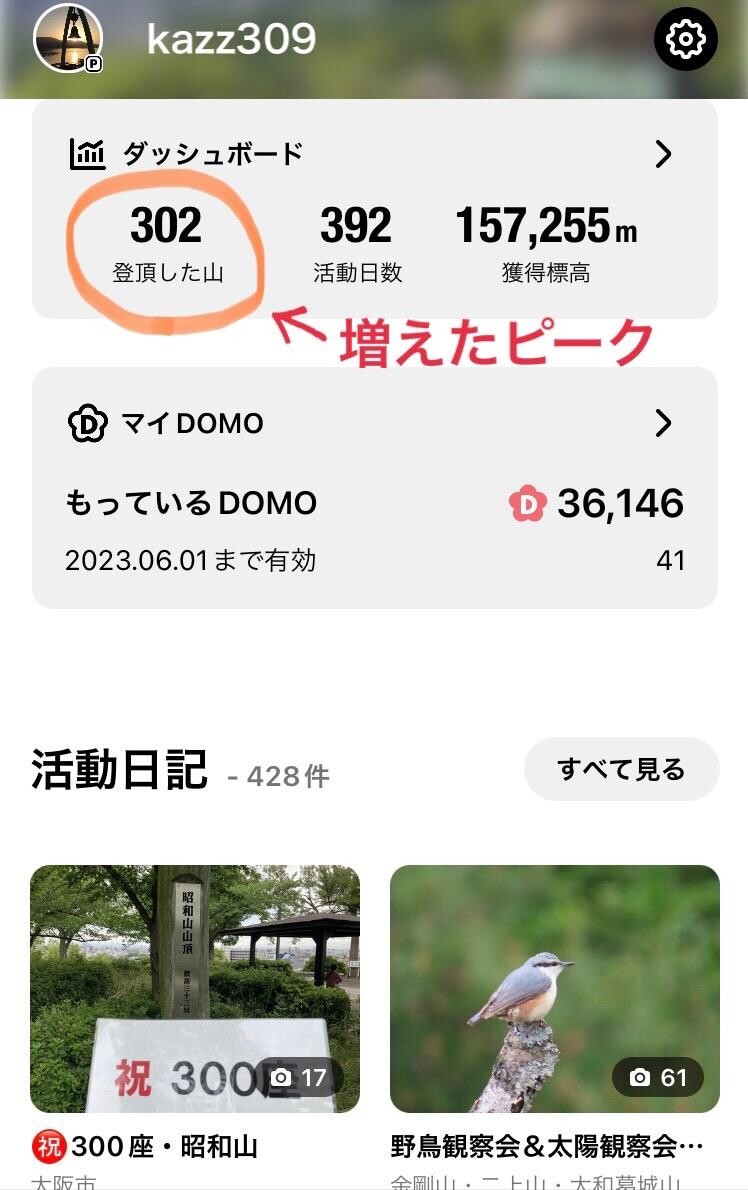Open the 300座・昭和山 activity diary
This screenshot has width=748, height=1190.
point(195,988)
